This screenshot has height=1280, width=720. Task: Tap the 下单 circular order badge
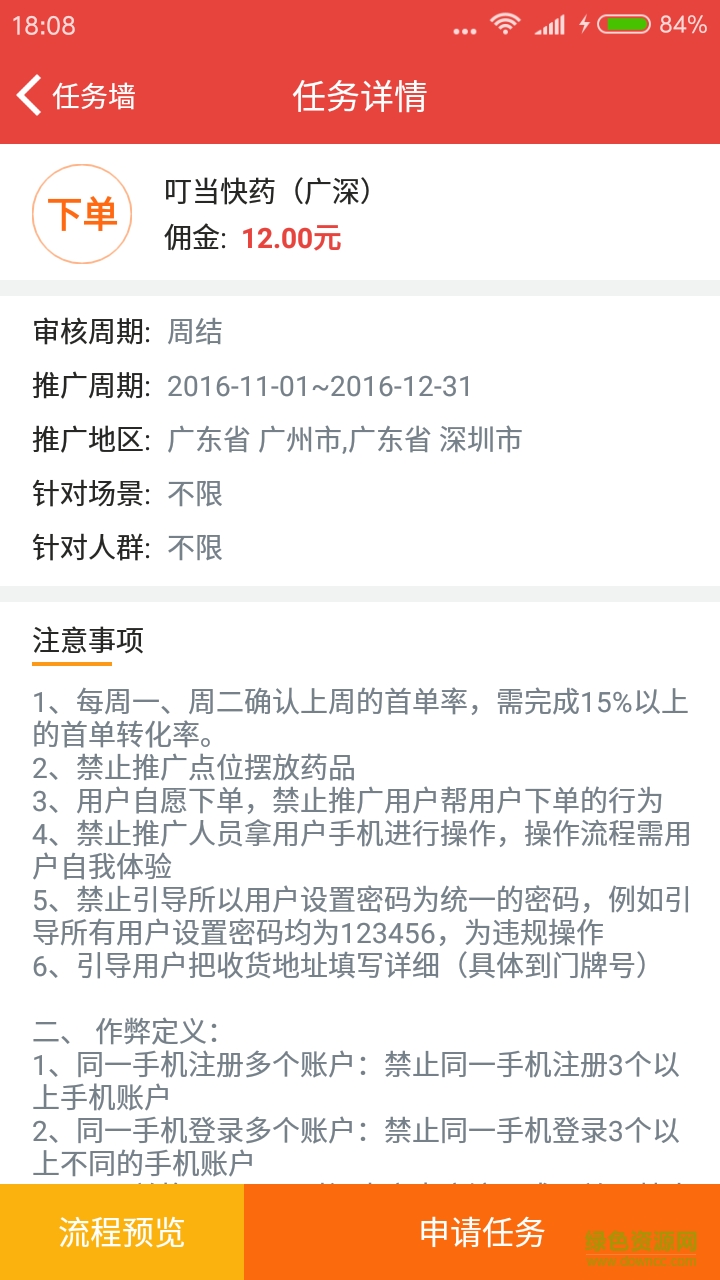[82, 213]
